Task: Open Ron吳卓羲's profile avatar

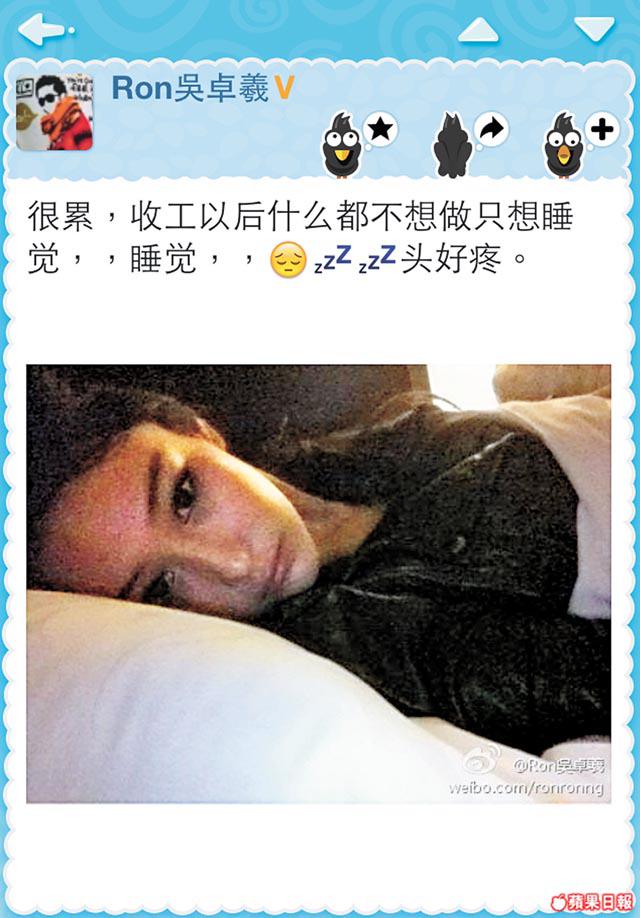Action: [x=54, y=112]
